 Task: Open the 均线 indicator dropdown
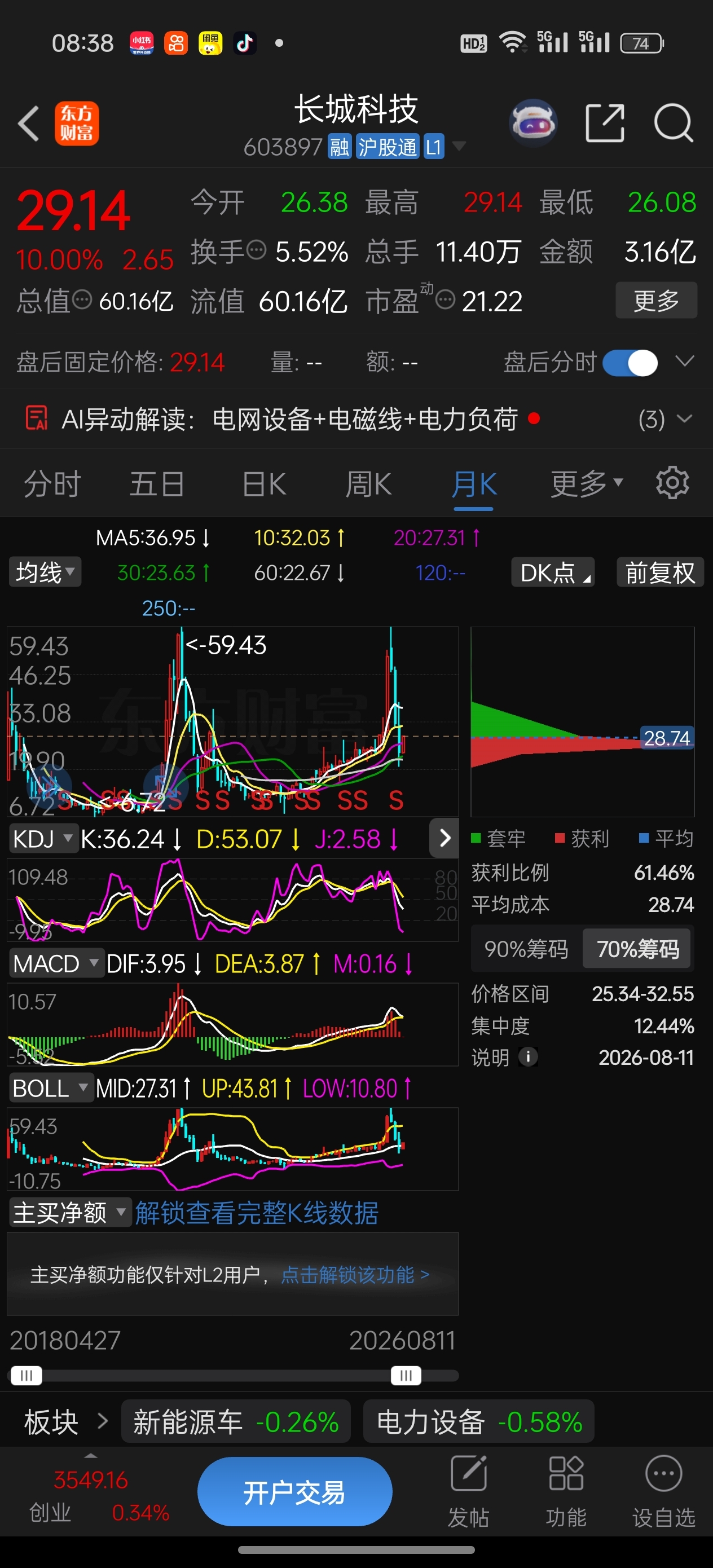[x=45, y=572]
